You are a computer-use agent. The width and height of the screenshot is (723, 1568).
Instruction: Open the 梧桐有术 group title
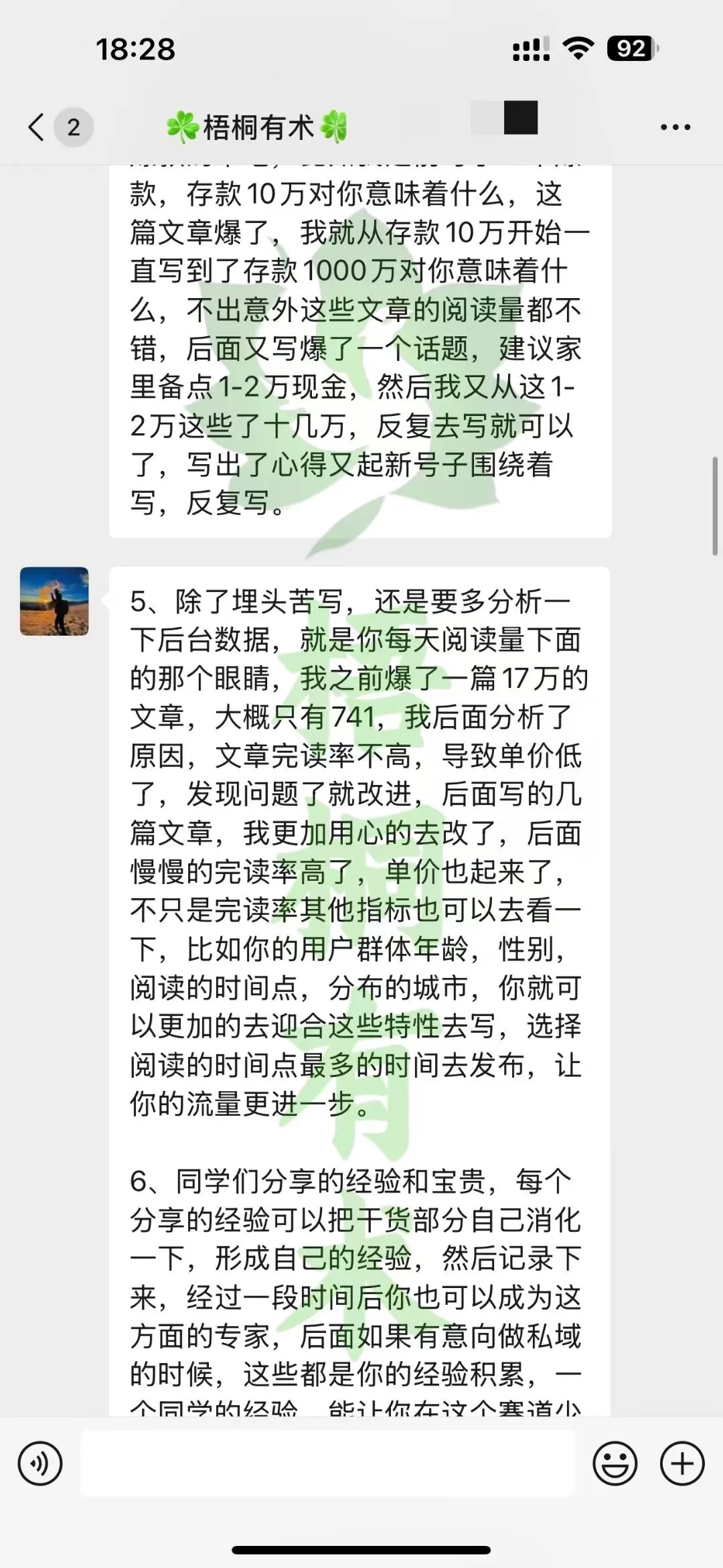(x=256, y=127)
